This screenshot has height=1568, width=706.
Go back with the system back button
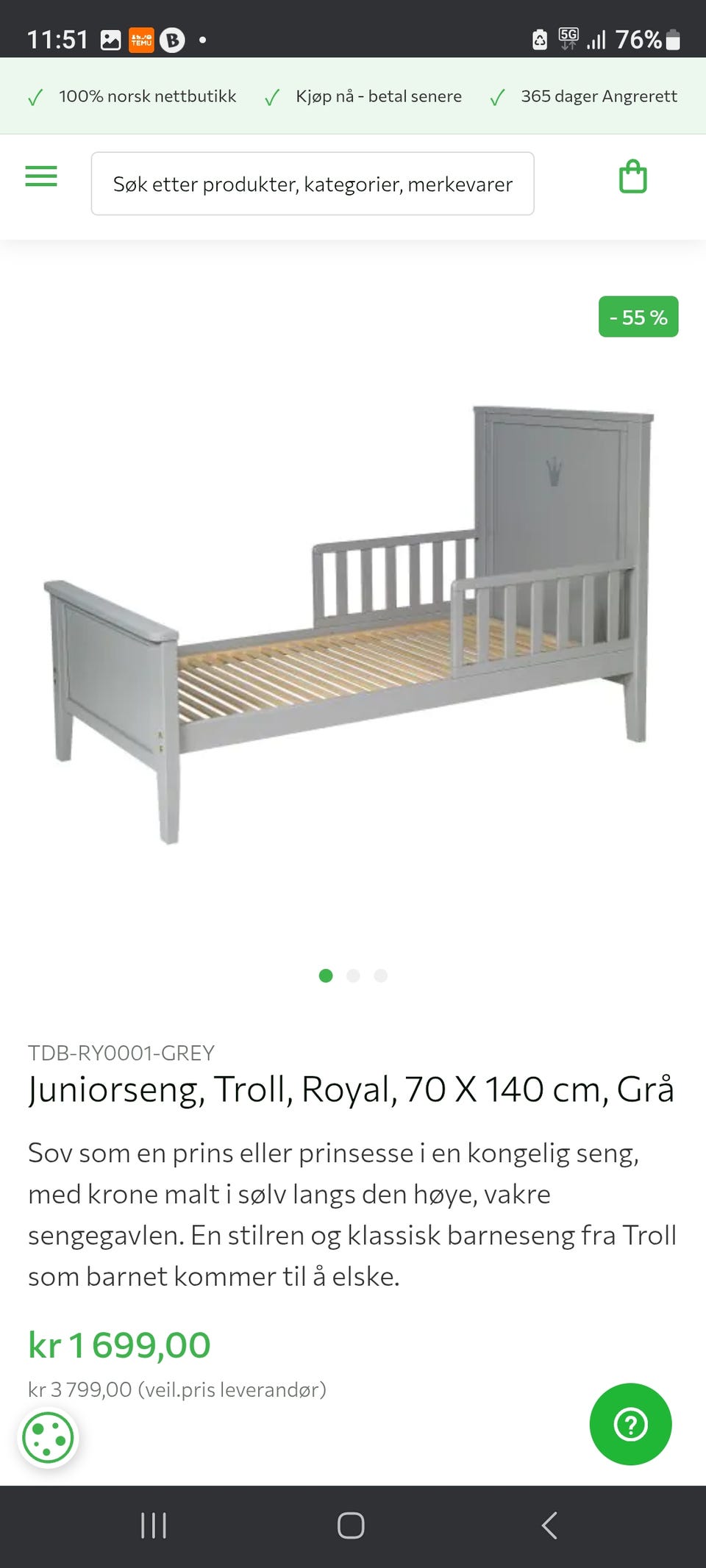pos(549,1525)
